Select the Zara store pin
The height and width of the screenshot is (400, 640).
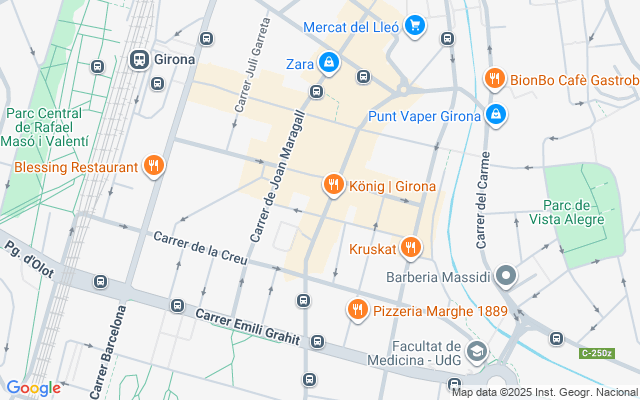tap(329, 64)
